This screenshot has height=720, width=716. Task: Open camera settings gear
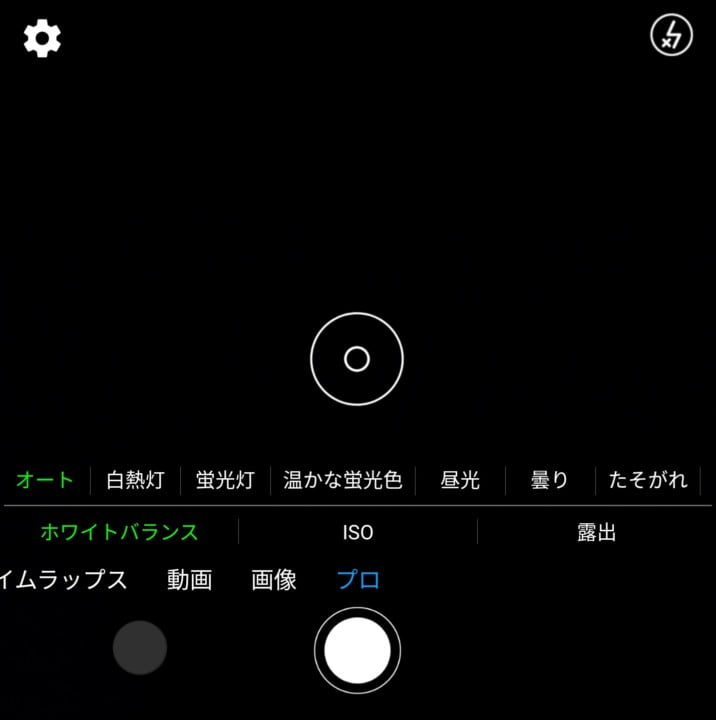42,38
